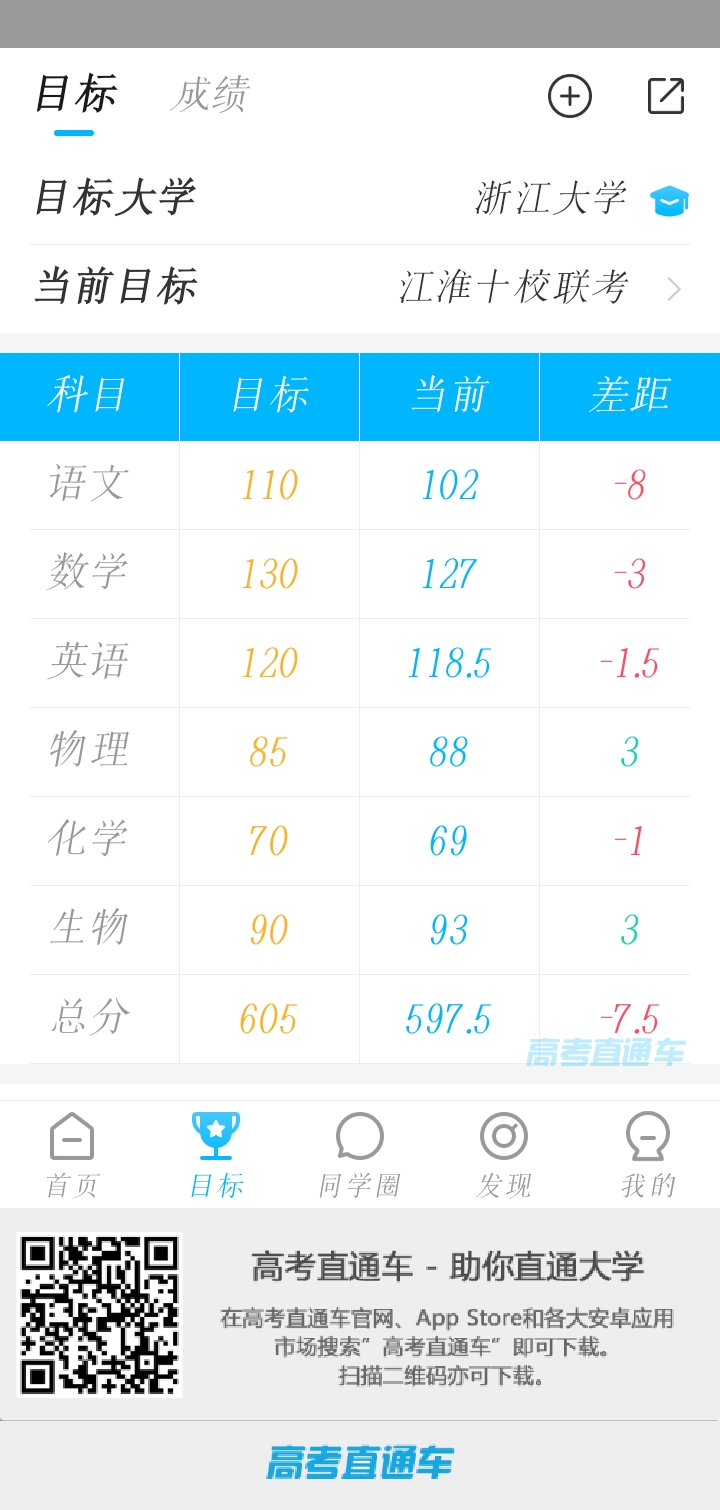Add a new target with the plus icon
Screen dimensions: 720x1510
[569, 96]
